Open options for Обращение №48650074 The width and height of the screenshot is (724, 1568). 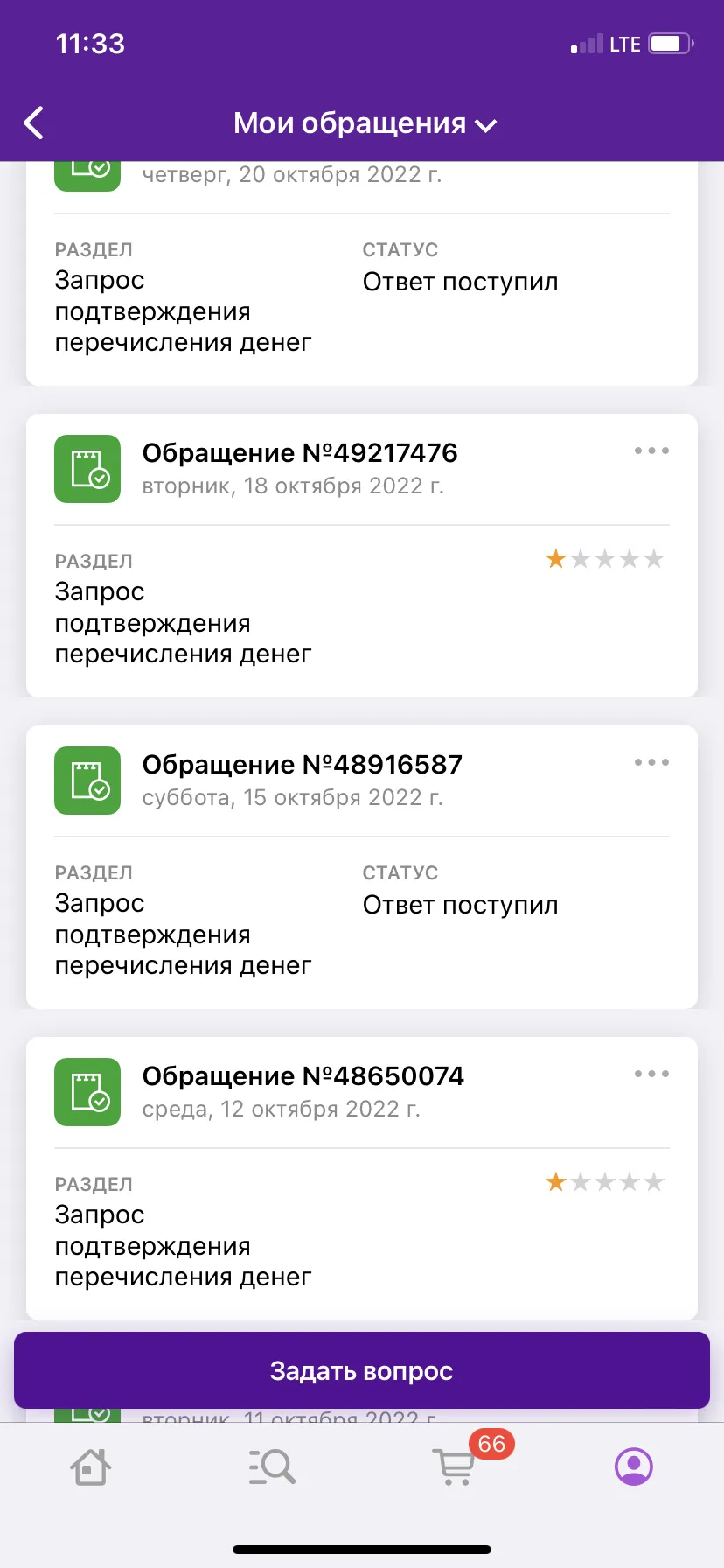point(651,1074)
